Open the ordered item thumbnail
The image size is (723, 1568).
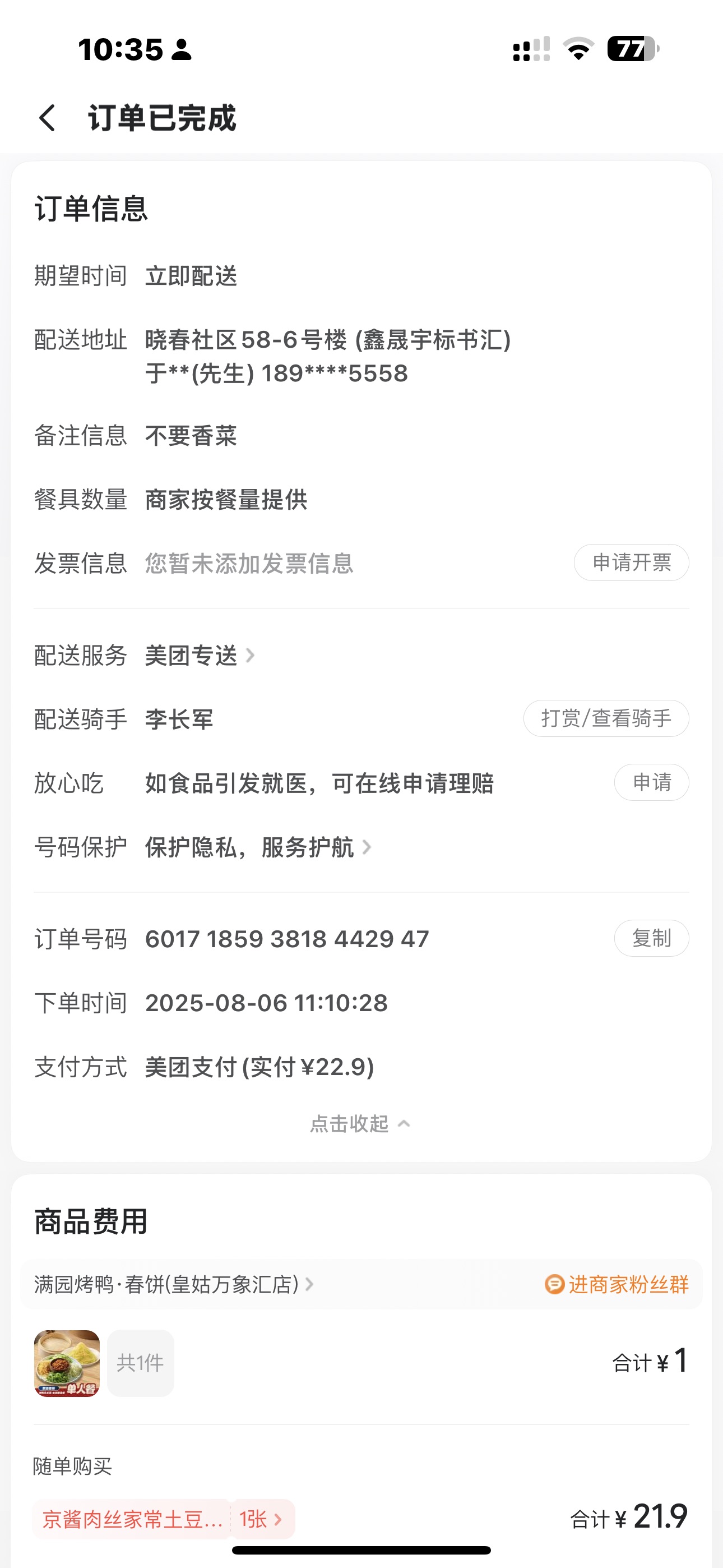tap(67, 1363)
